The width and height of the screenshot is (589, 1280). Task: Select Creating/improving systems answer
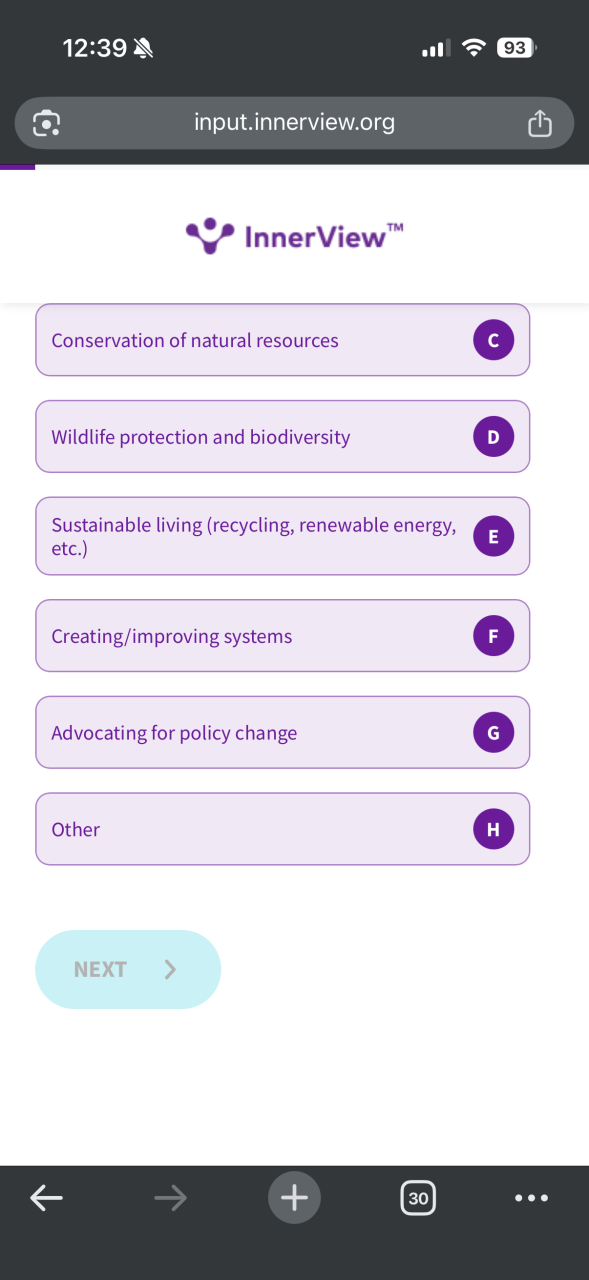tap(282, 636)
